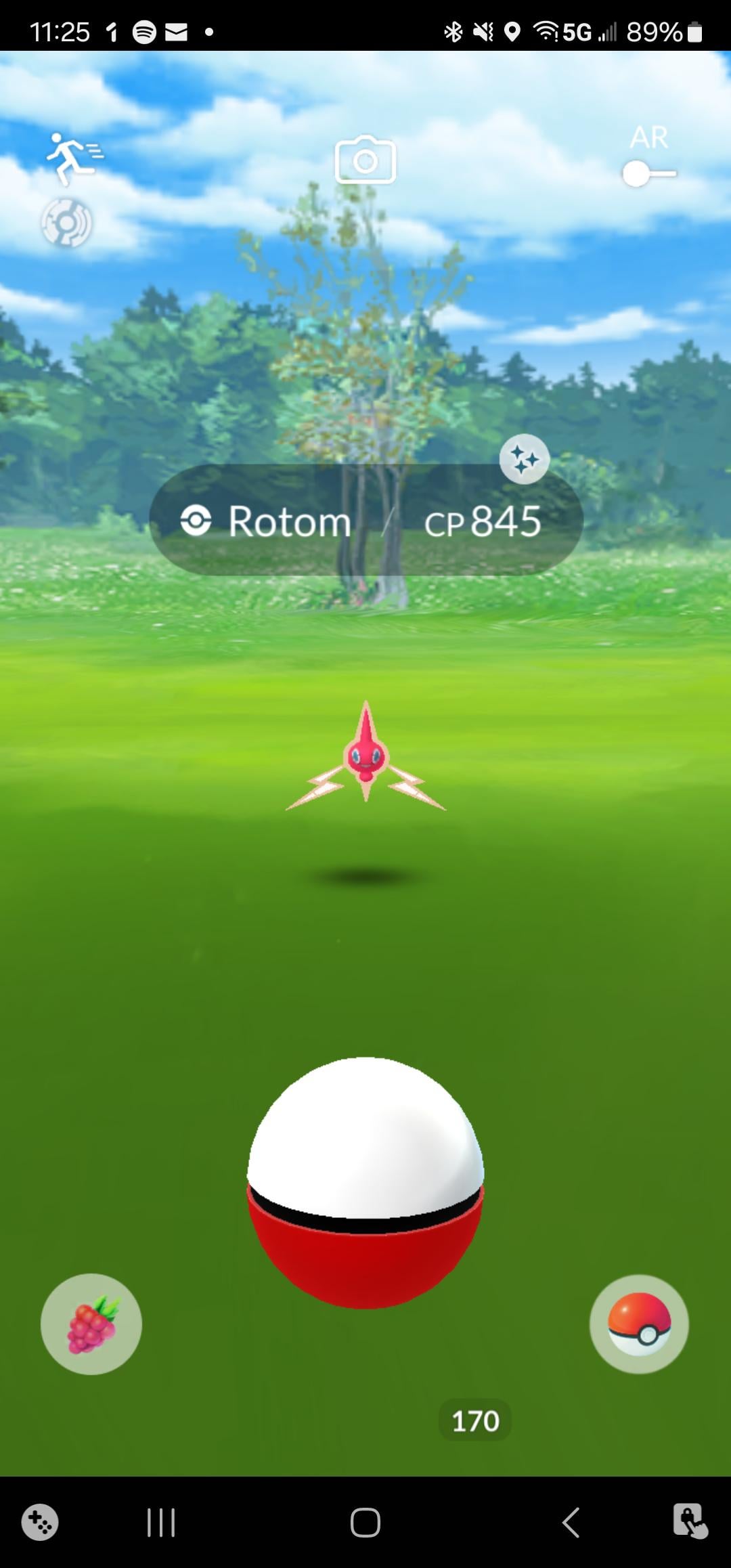Tap the shiny sparkle icon near CP
The width and height of the screenshot is (731, 1568).
[x=525, y=460]
